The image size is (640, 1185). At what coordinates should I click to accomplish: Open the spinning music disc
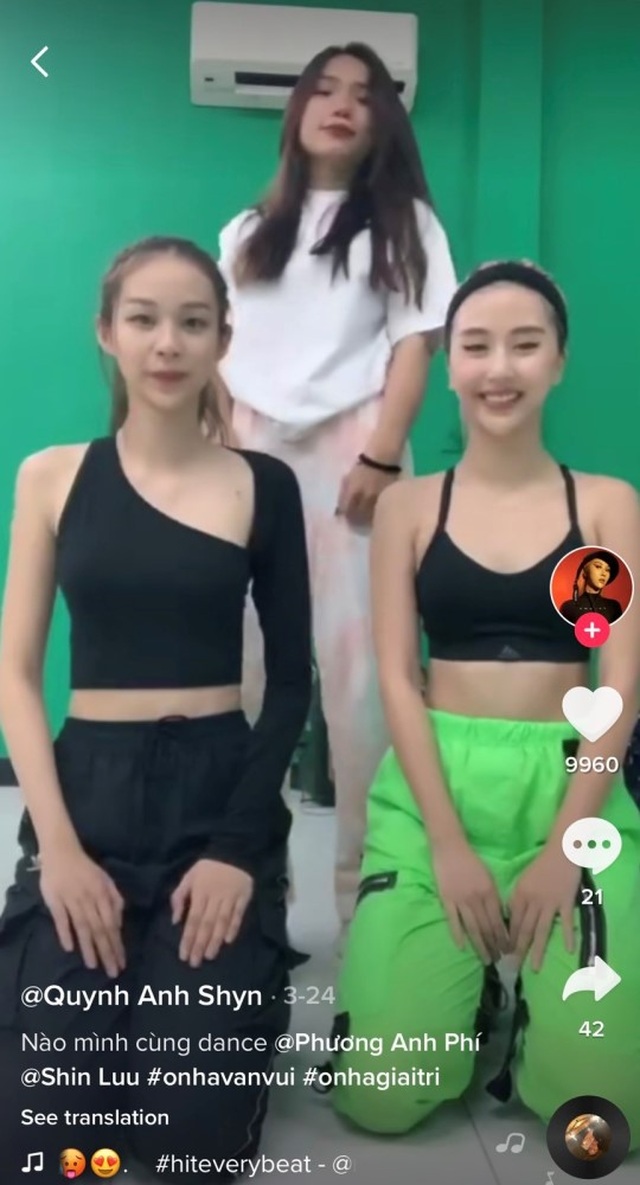(x=588, y=1138)
